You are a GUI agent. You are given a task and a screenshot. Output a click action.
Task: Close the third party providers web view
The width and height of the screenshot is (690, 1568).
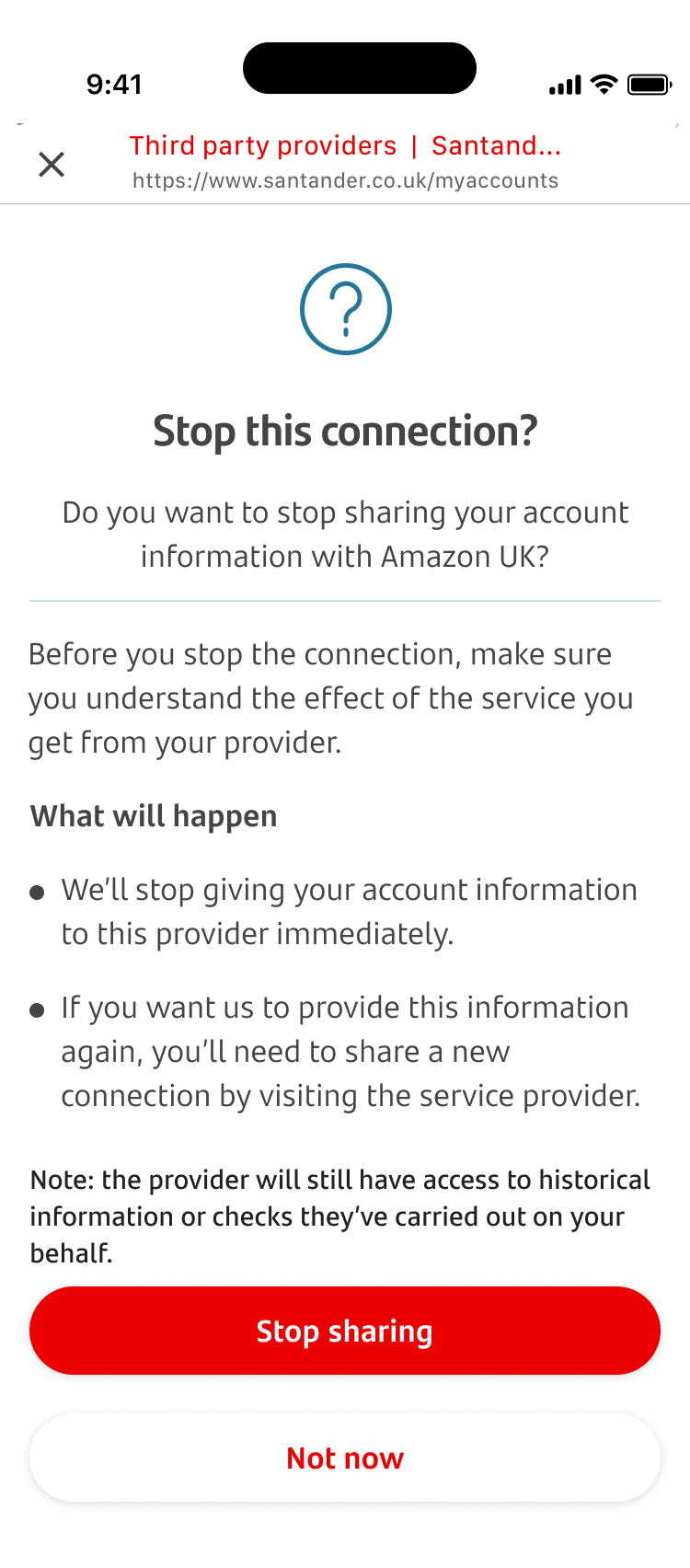coord(52,165)
